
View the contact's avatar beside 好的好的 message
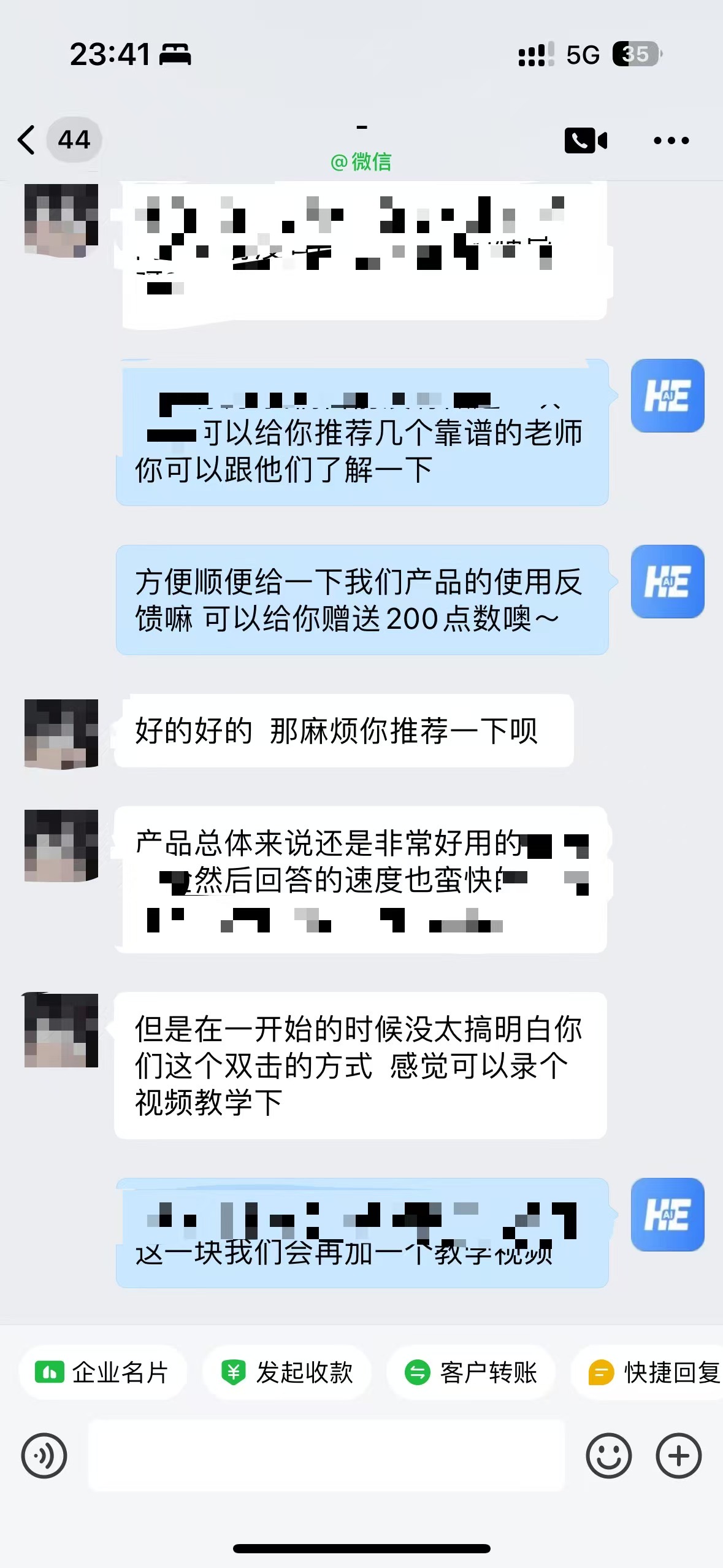(61, 733)
